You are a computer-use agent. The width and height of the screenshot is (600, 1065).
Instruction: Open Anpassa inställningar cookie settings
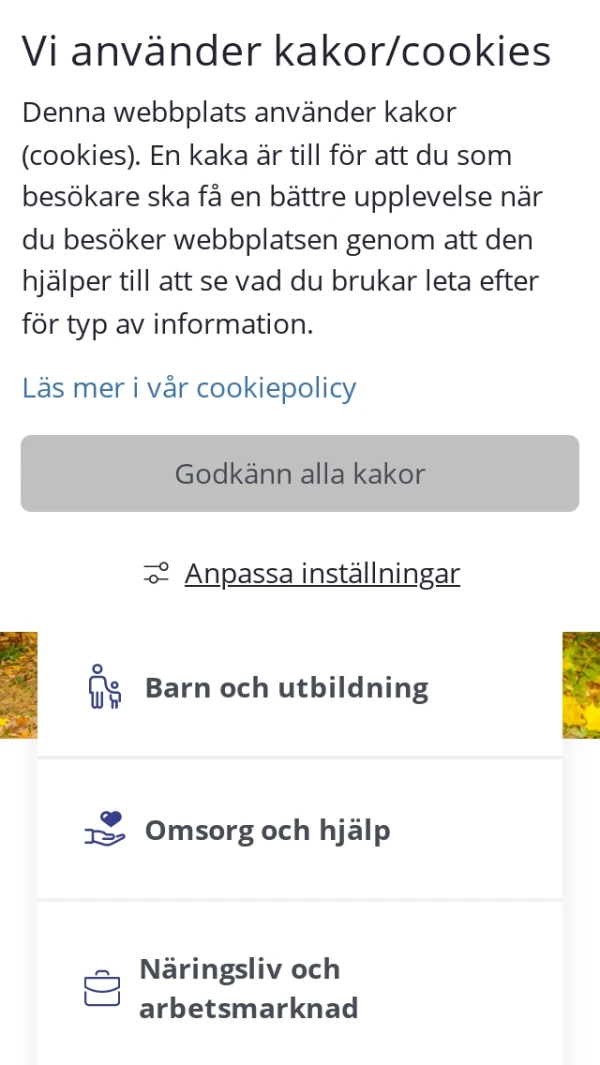point(321,574)
